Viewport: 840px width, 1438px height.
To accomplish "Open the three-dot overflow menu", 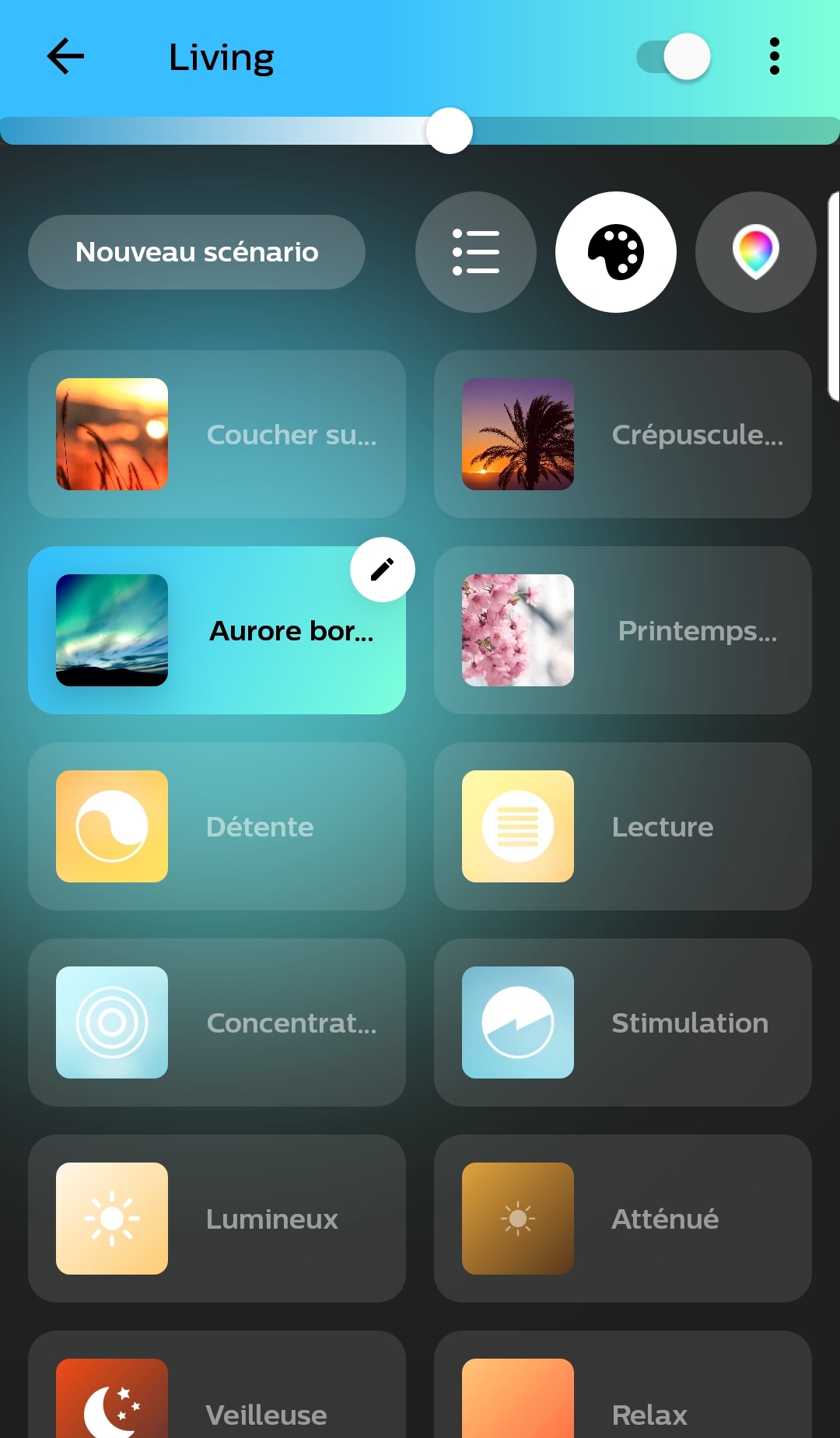I will (x=774, y=57).
